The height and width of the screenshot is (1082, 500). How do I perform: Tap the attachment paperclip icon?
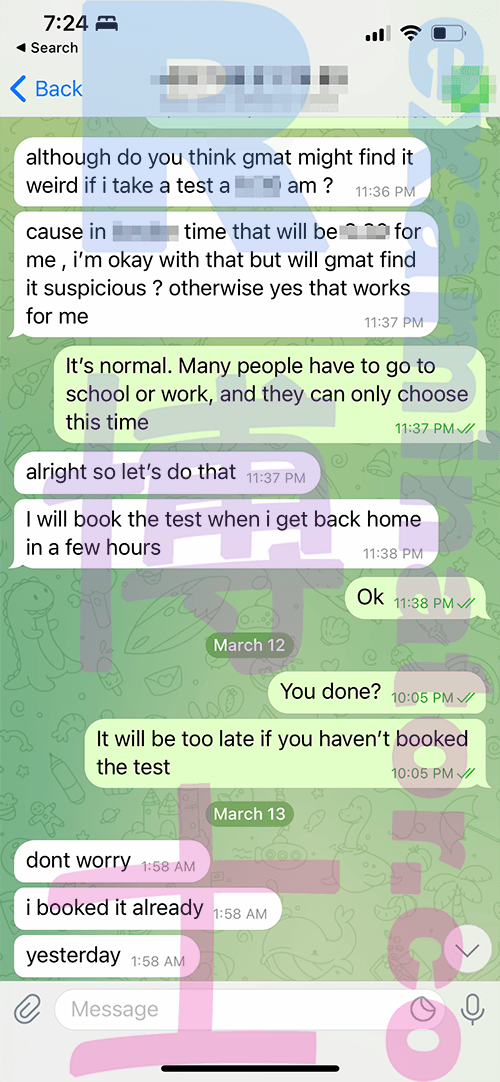[27, 1011]
